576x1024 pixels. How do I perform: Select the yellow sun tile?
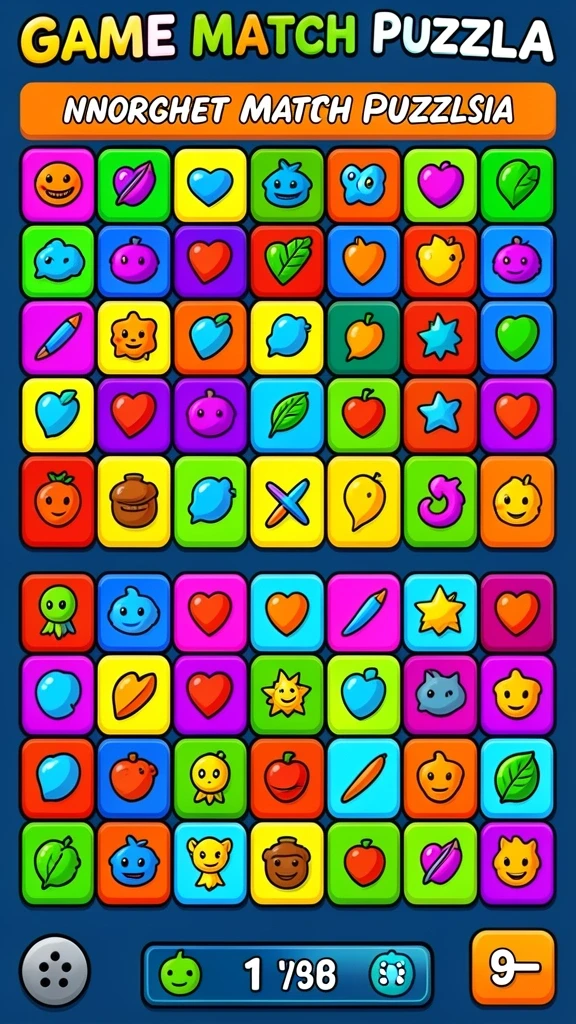[x=287, y=695]
